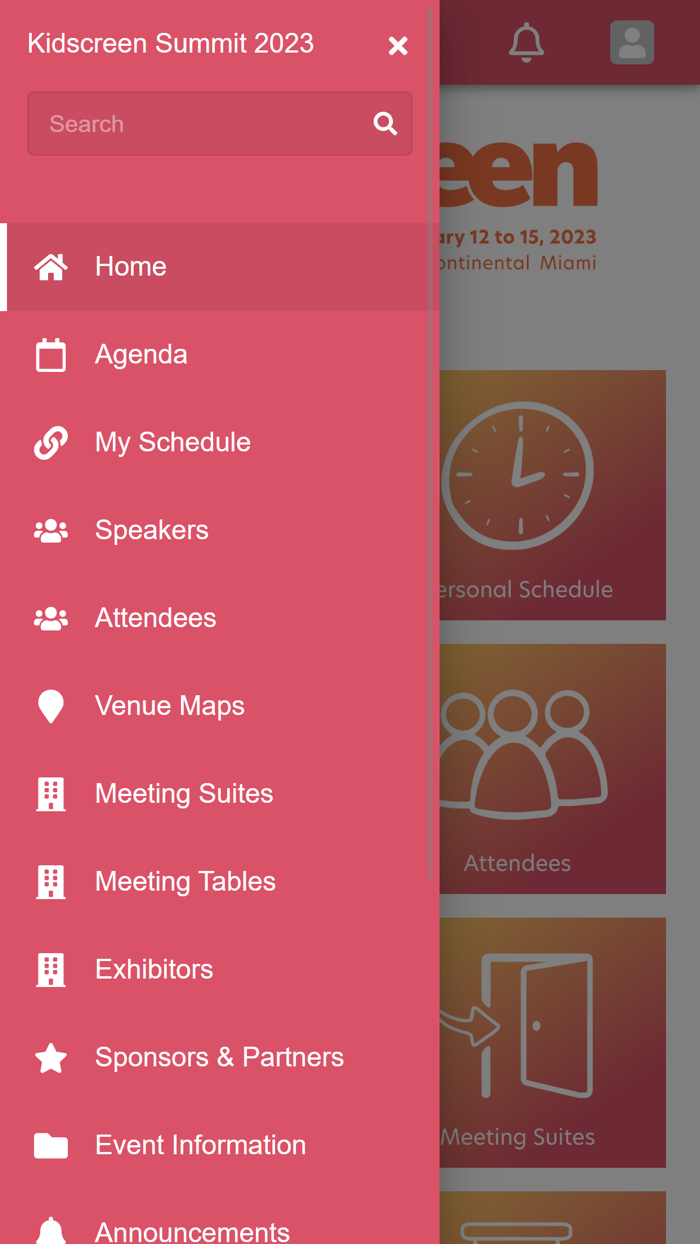The width and height of the screenshot is (700, 1244).
Task: Tap the search magnifier icon
Action: pyautogui.click(x=385, y=123)
